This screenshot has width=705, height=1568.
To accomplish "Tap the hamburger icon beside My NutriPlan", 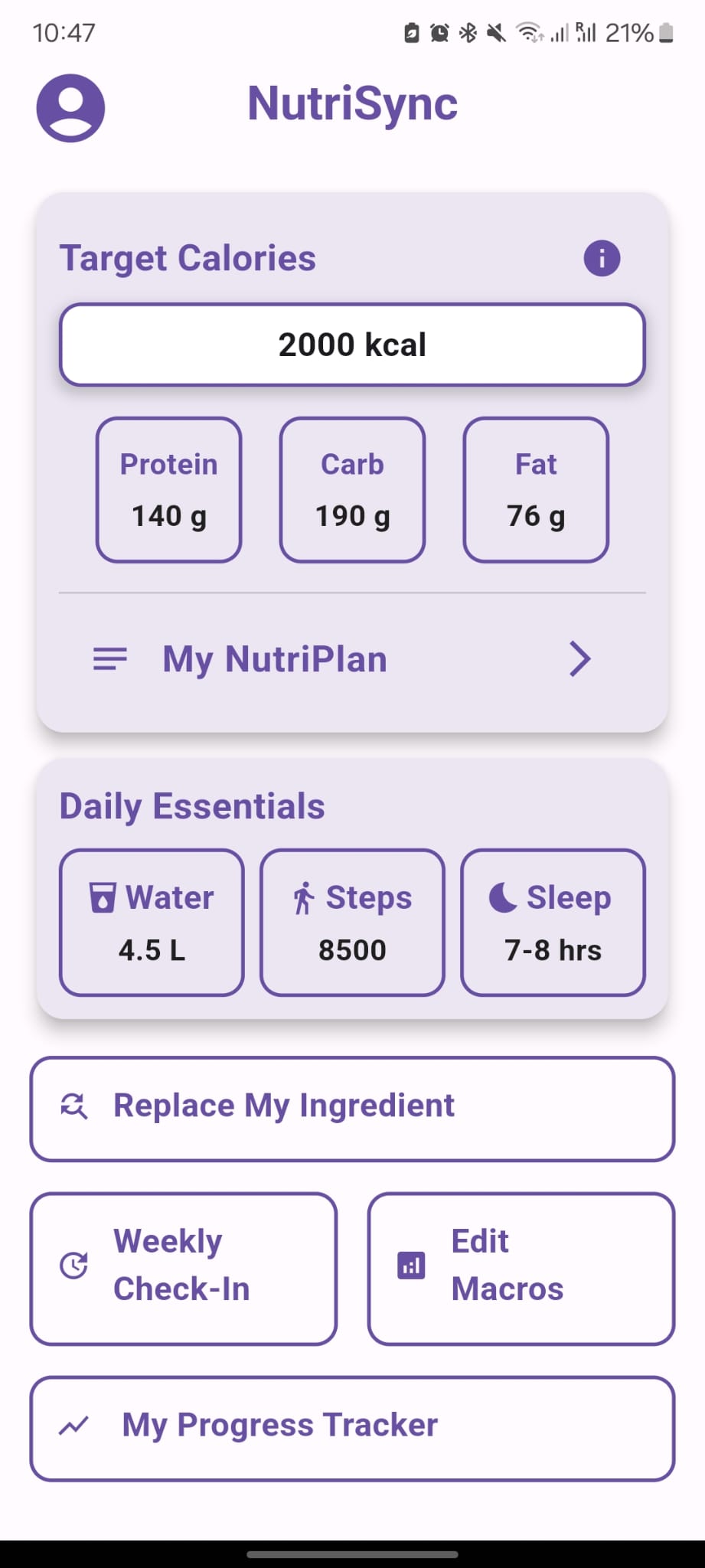I will [108, 658].
